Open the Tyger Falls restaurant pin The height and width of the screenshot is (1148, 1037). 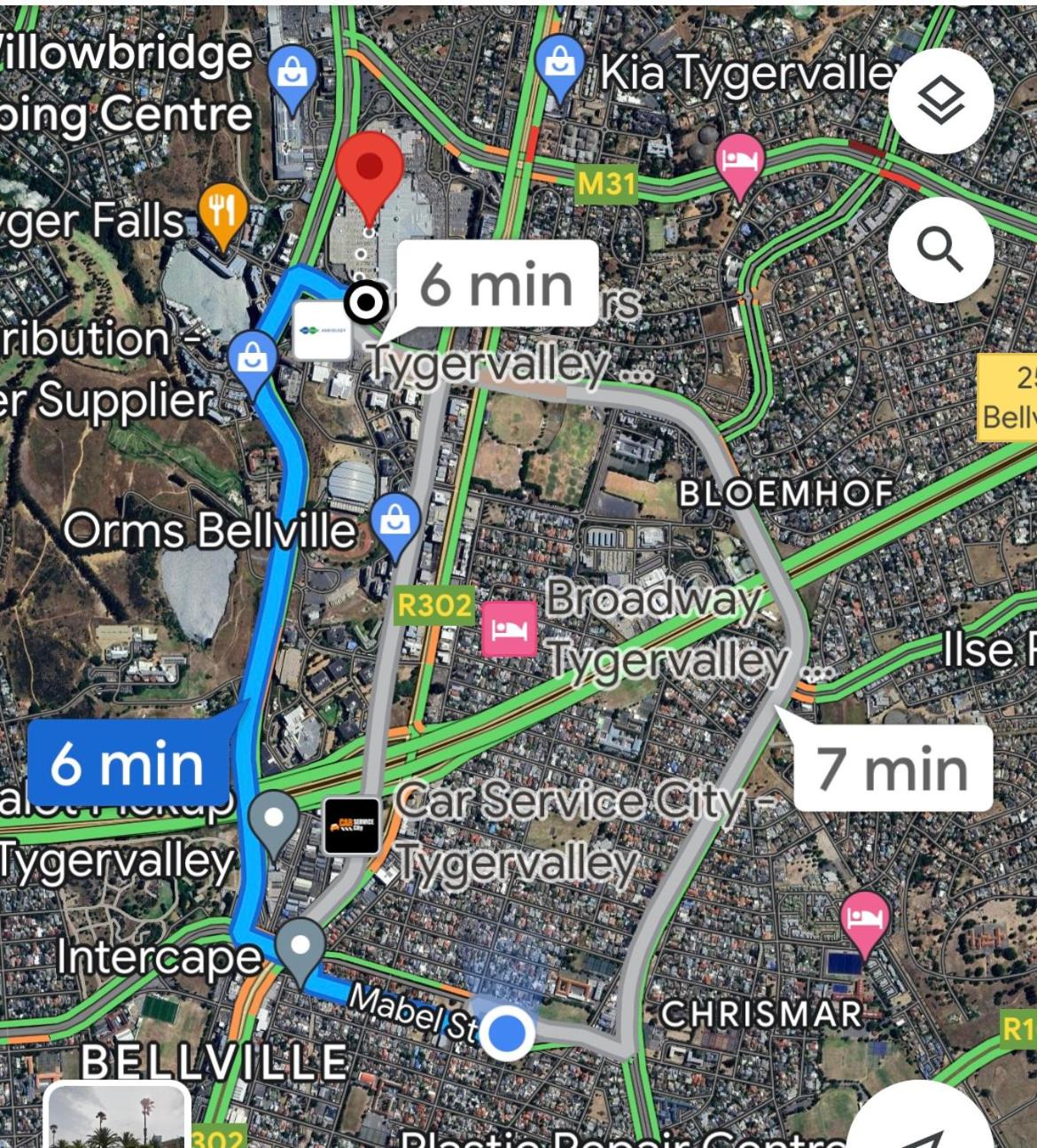(x=221, y=211)
